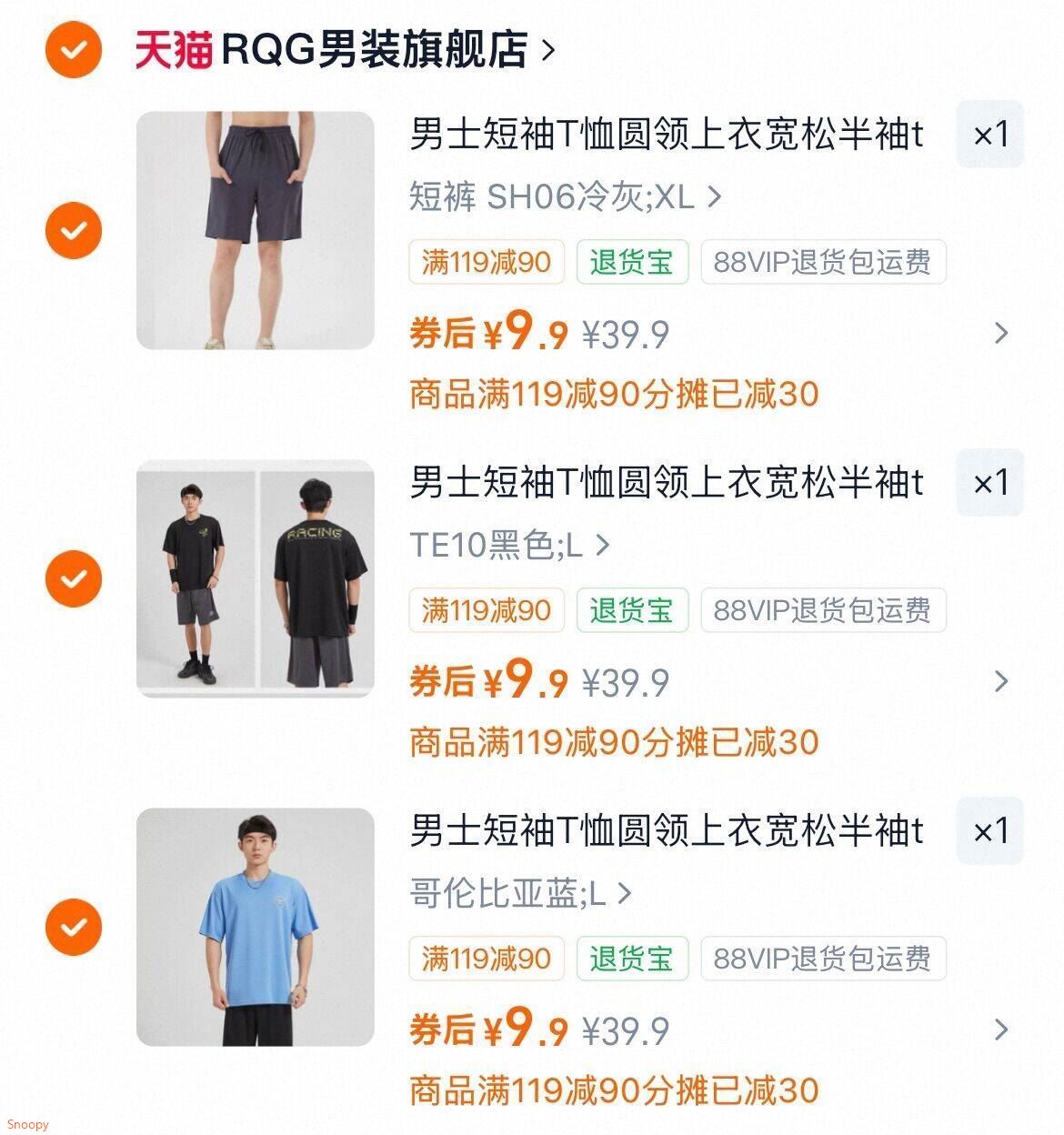The image size is (1064, 1135).
Task: Change the TE10黑色;L variant
Action: [509, 545]
